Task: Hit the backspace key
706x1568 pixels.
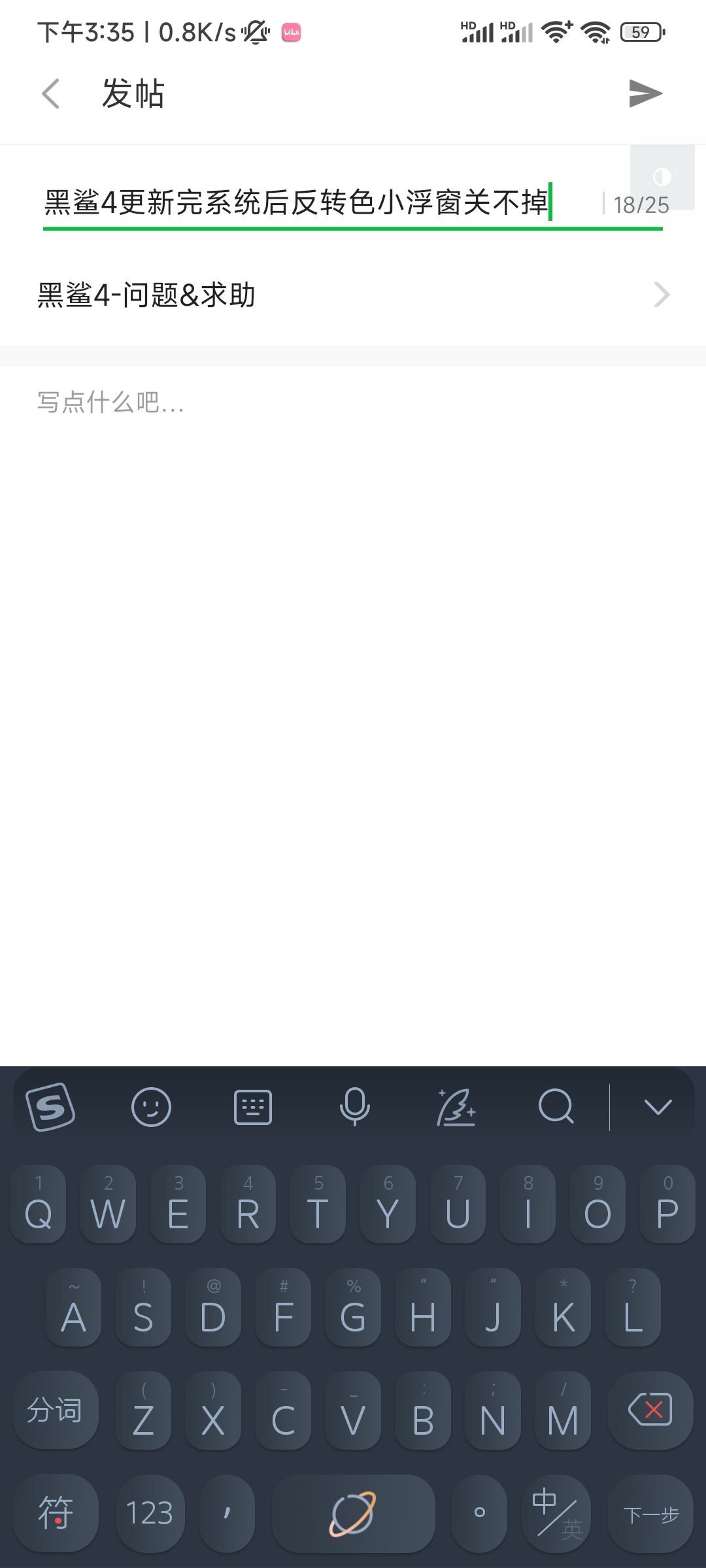Action: tap(650, 1410)
